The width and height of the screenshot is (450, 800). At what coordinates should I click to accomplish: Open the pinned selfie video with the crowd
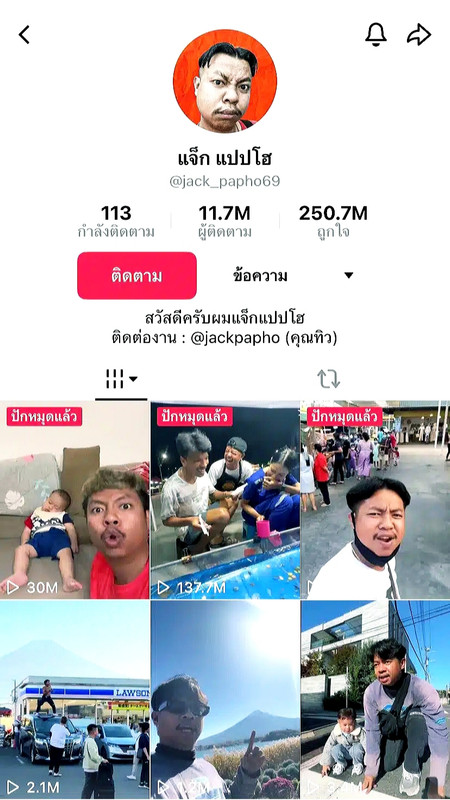376,500
